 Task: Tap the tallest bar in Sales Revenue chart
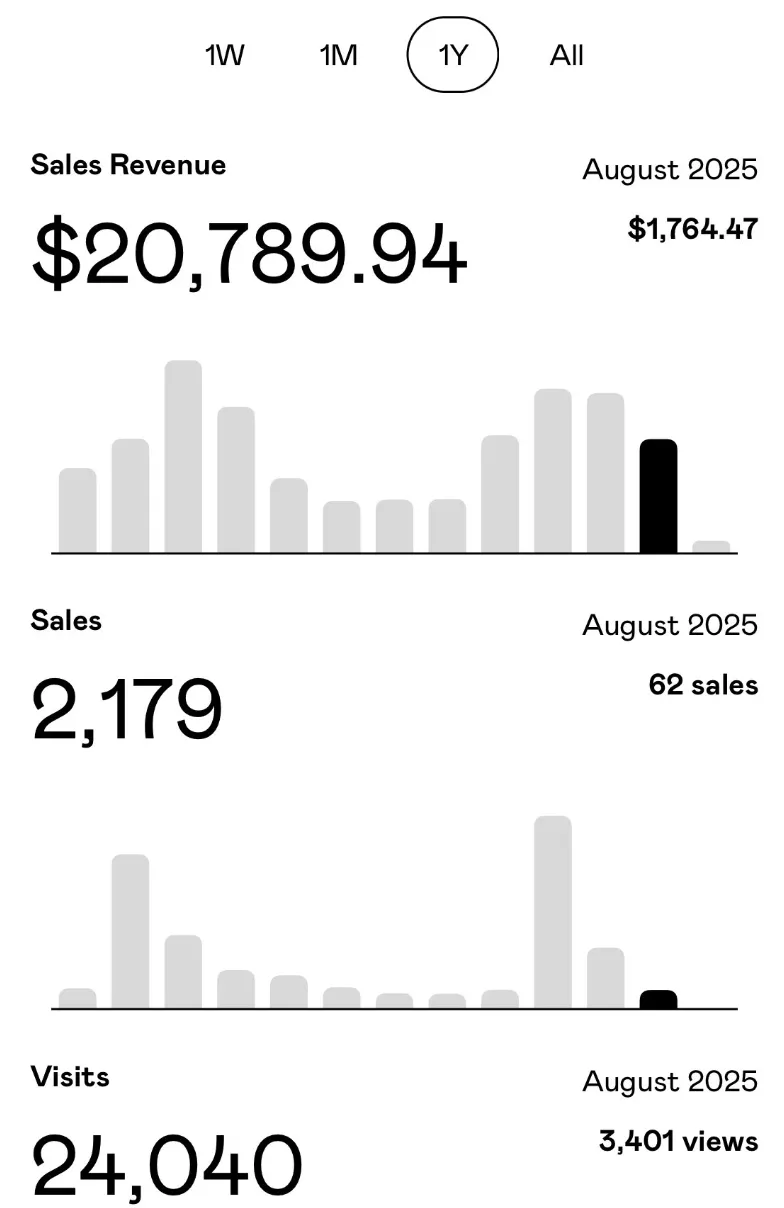(x=183, y=457)
